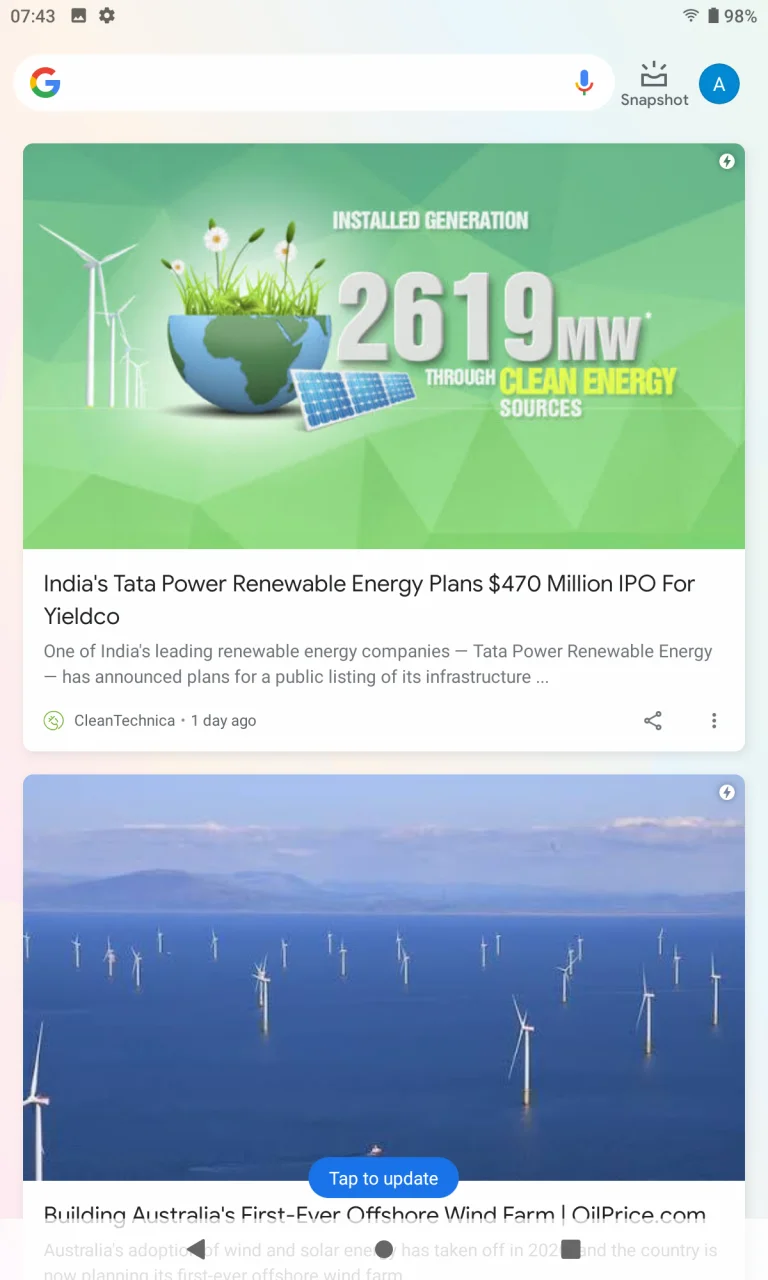
Task: Open the Tata Power Renewable Energy article
Action: click(369, 599)
